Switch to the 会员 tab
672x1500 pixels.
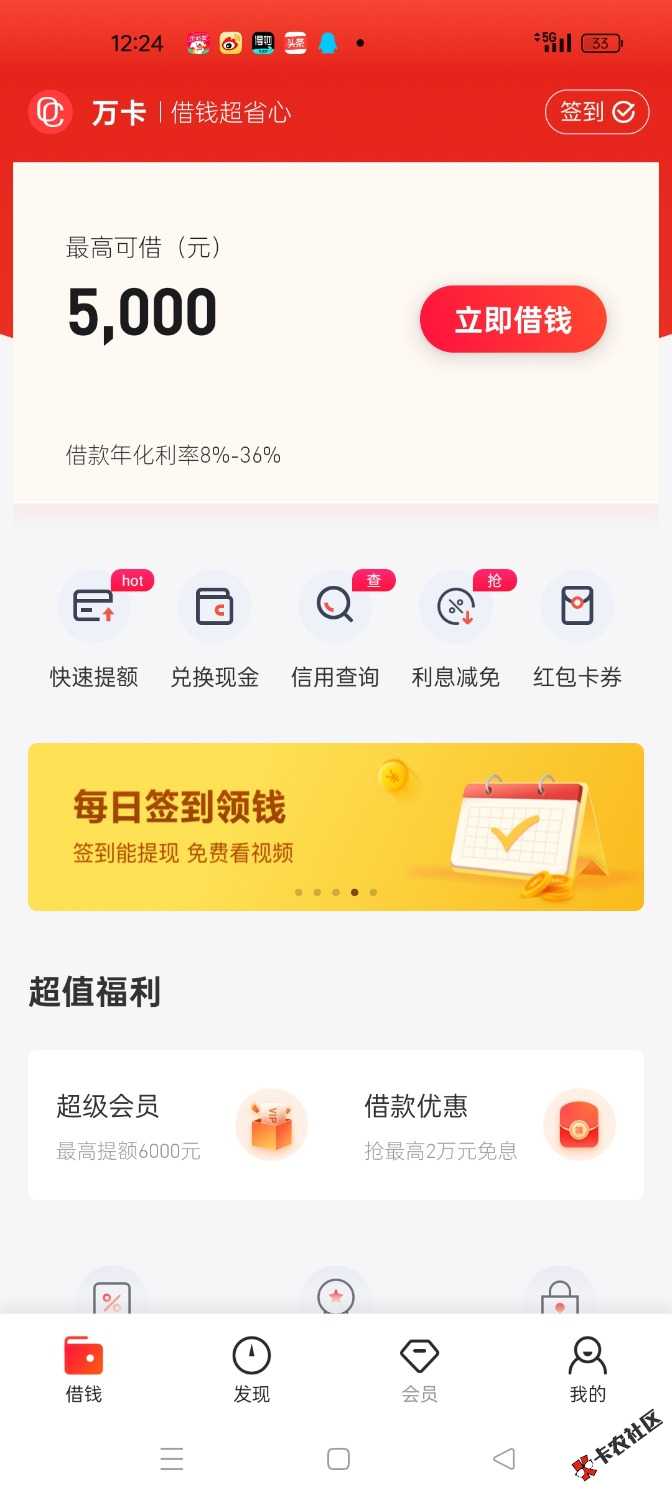[420, 1370]
